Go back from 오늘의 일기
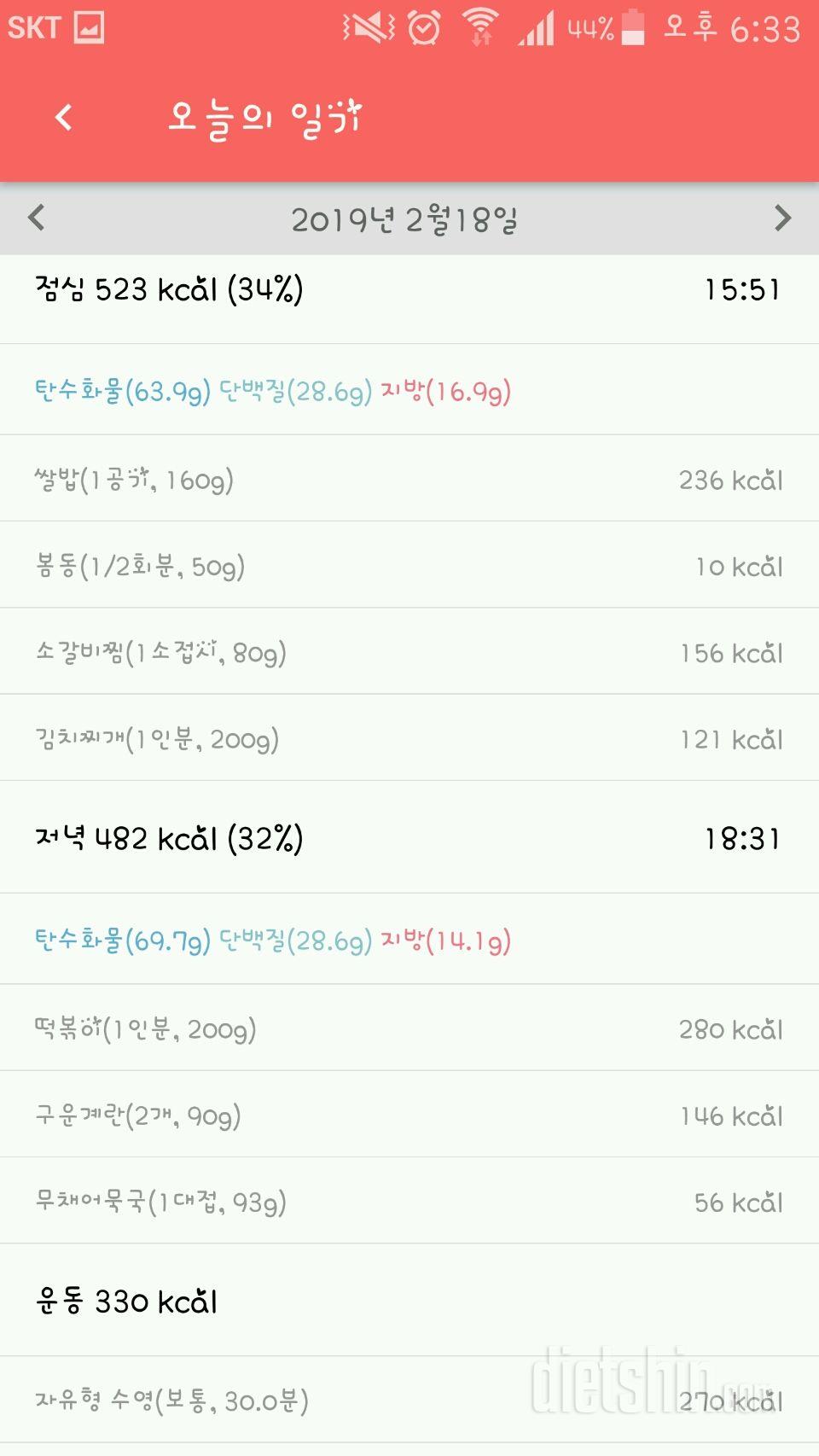The height and width of the screenshot is (1456, 819). [63, 118]
